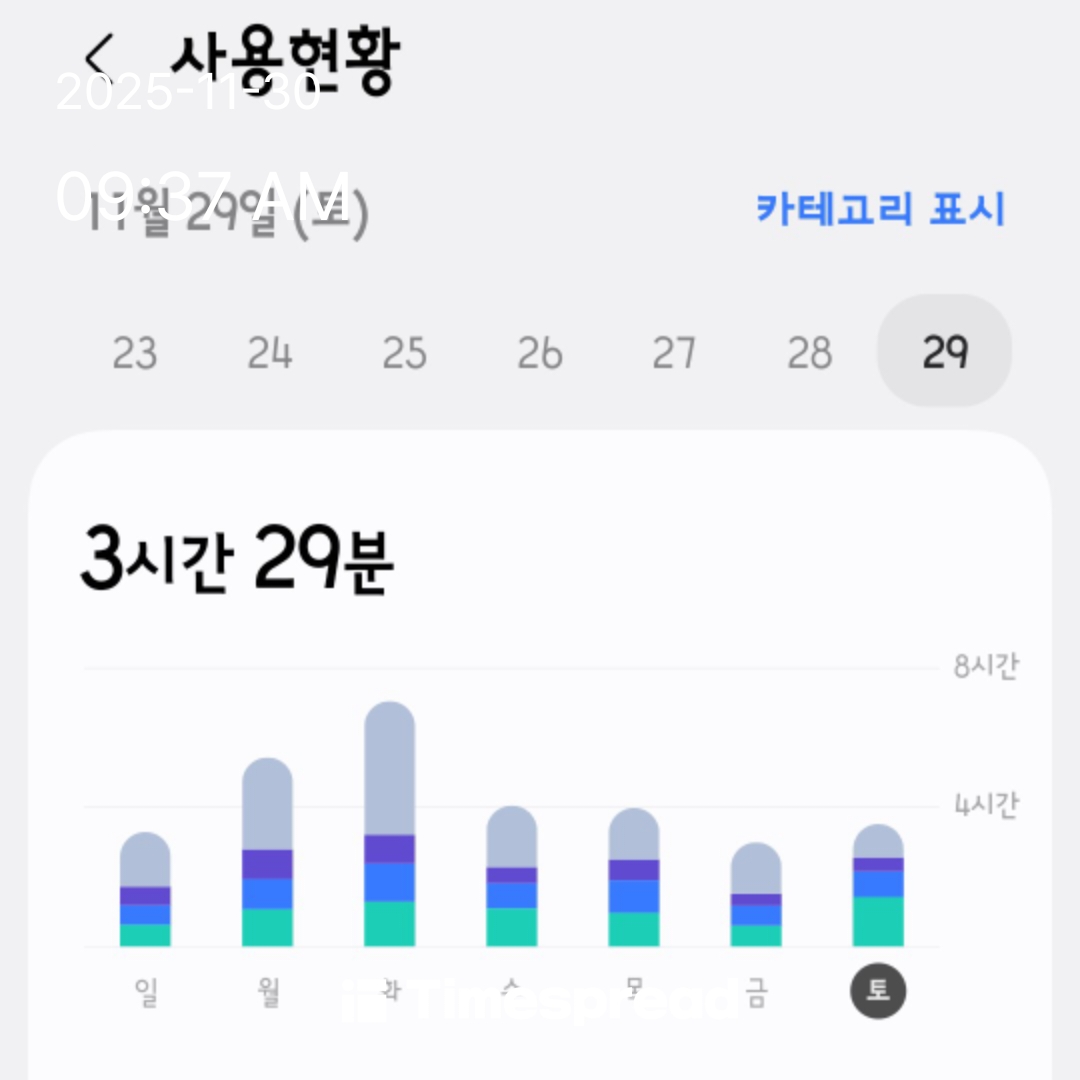
Task: Tap the 금 usage bar
Action: 756,895
